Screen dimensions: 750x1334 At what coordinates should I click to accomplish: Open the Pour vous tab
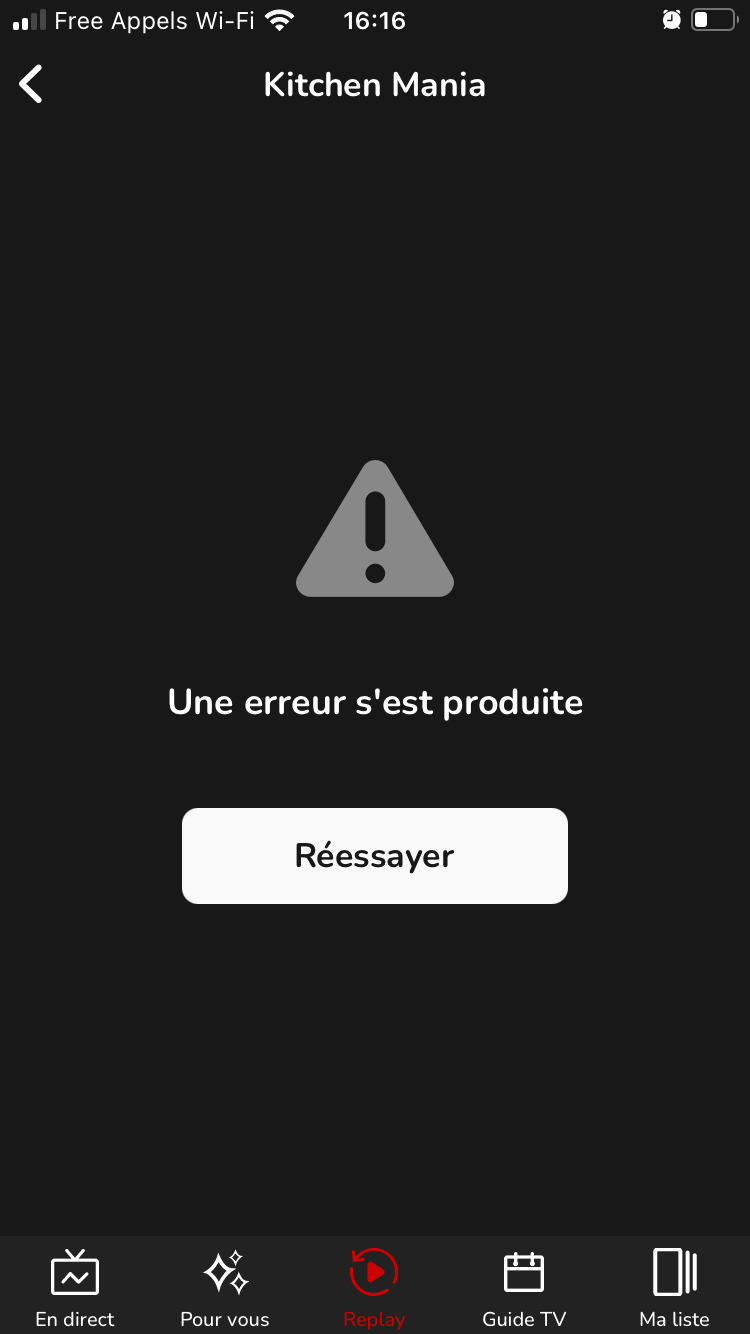point(225,1287)
